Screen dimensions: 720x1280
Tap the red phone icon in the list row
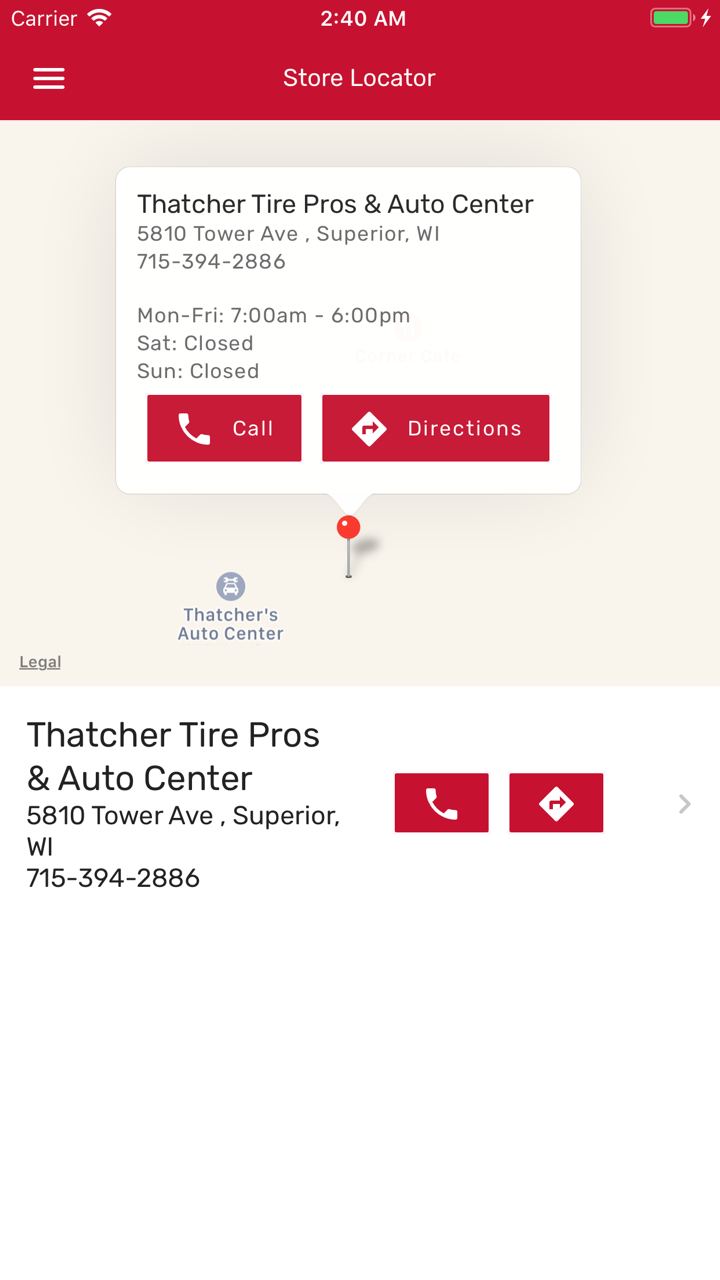[x=441, y=802]
